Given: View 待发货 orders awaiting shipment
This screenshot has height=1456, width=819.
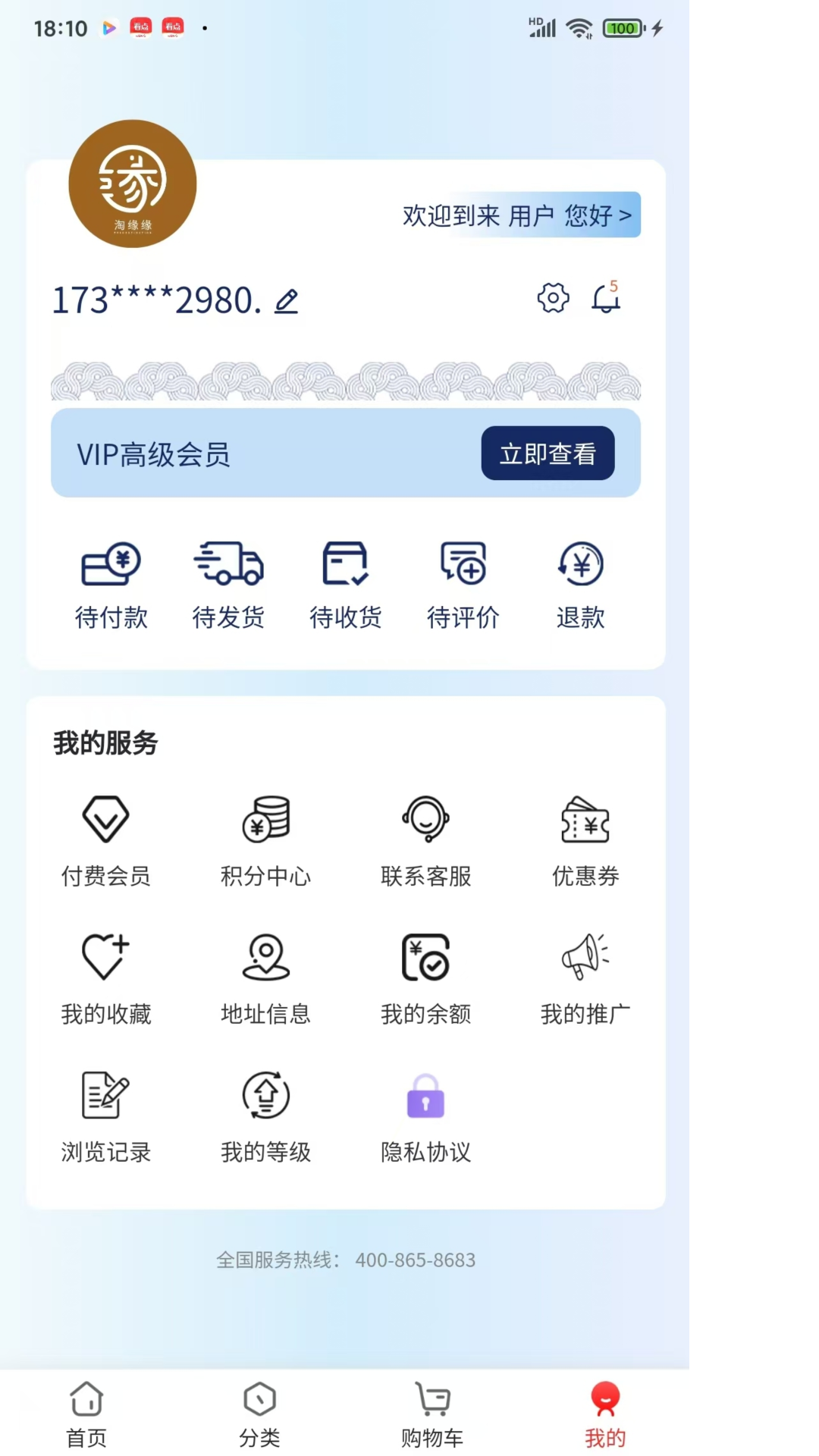Looking at the screenshot, I should click(x=228, y=584).
